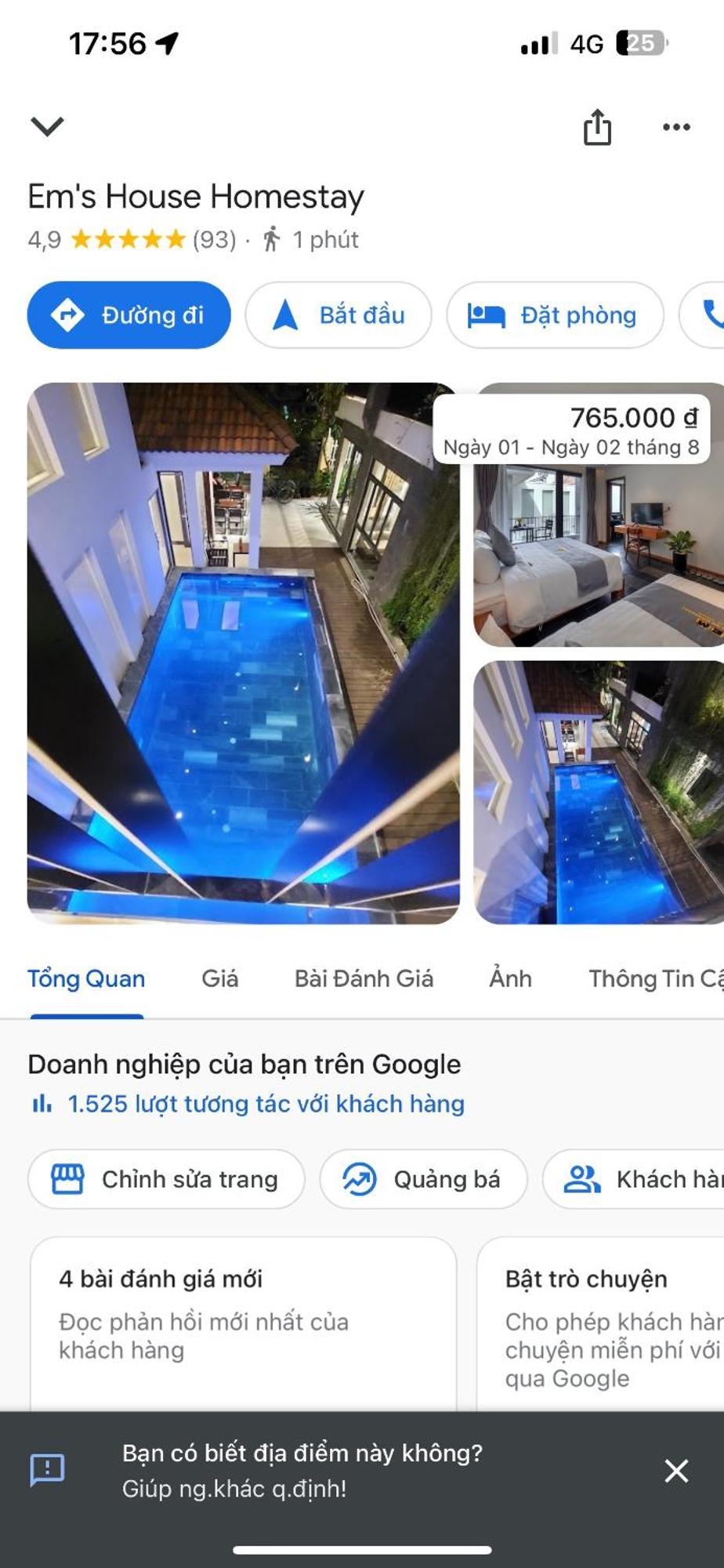This screenshot has height=1568, width=724.
Task: Switch to the Giá tab
Action: [219, 978]
